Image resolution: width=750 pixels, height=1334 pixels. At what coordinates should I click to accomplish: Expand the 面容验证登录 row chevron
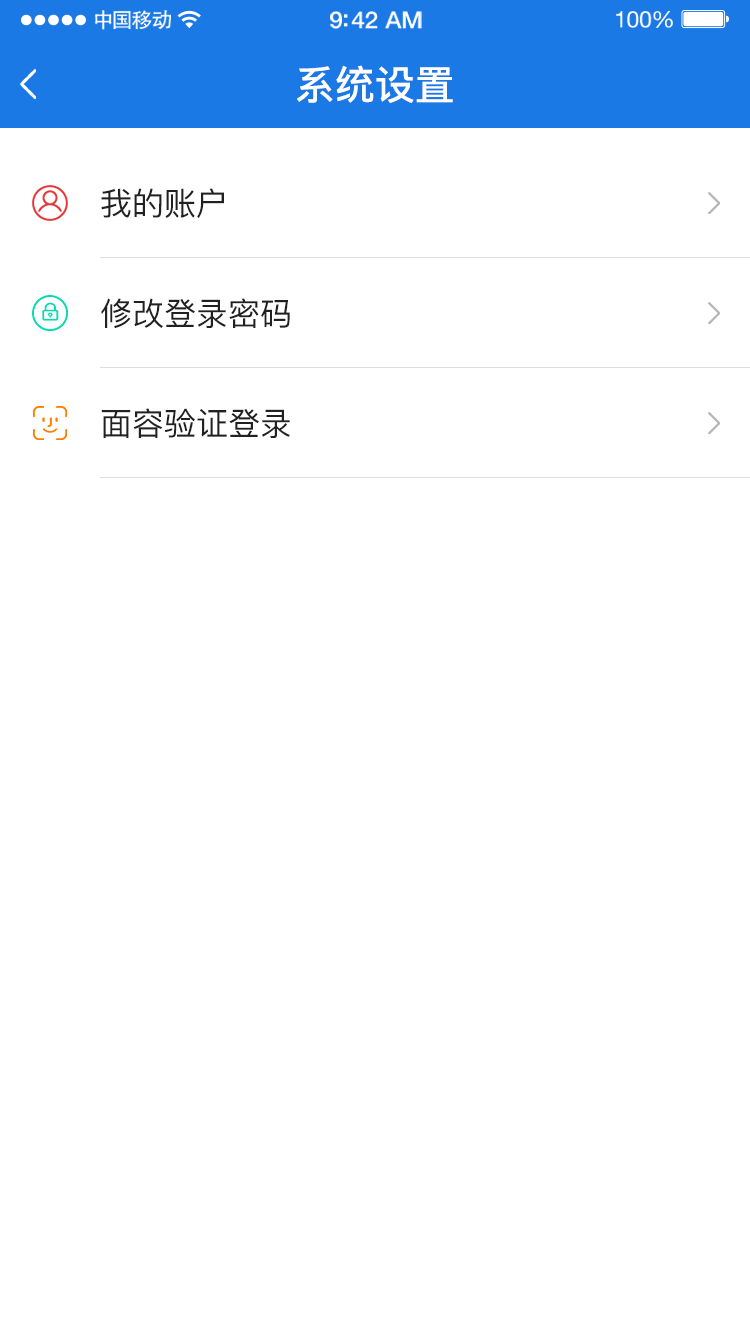click(713, 423)
